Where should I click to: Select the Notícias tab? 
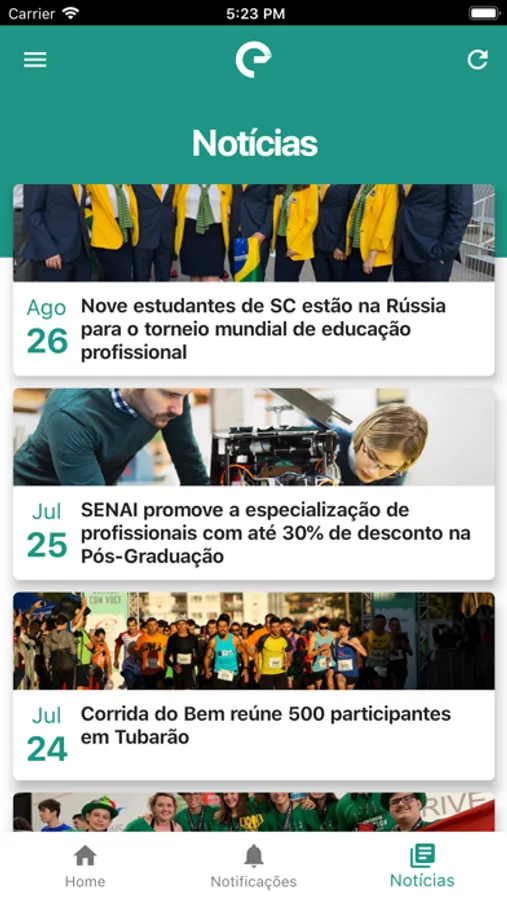pyautogui.click(x=422, y=866)
